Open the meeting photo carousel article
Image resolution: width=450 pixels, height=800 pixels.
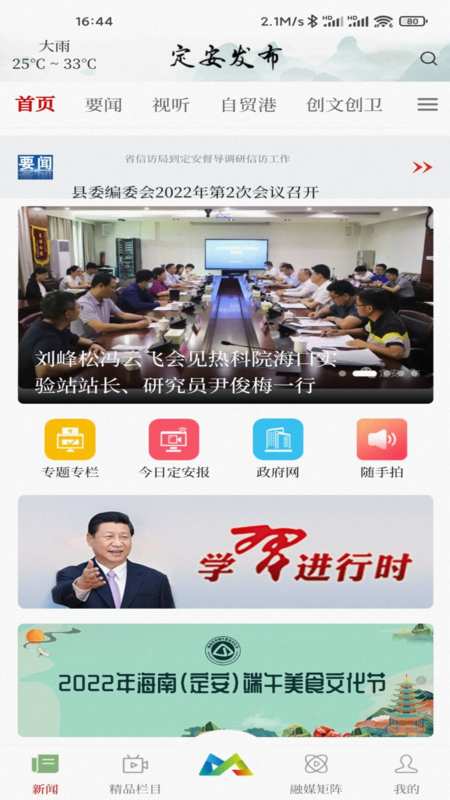click(226, 305)
